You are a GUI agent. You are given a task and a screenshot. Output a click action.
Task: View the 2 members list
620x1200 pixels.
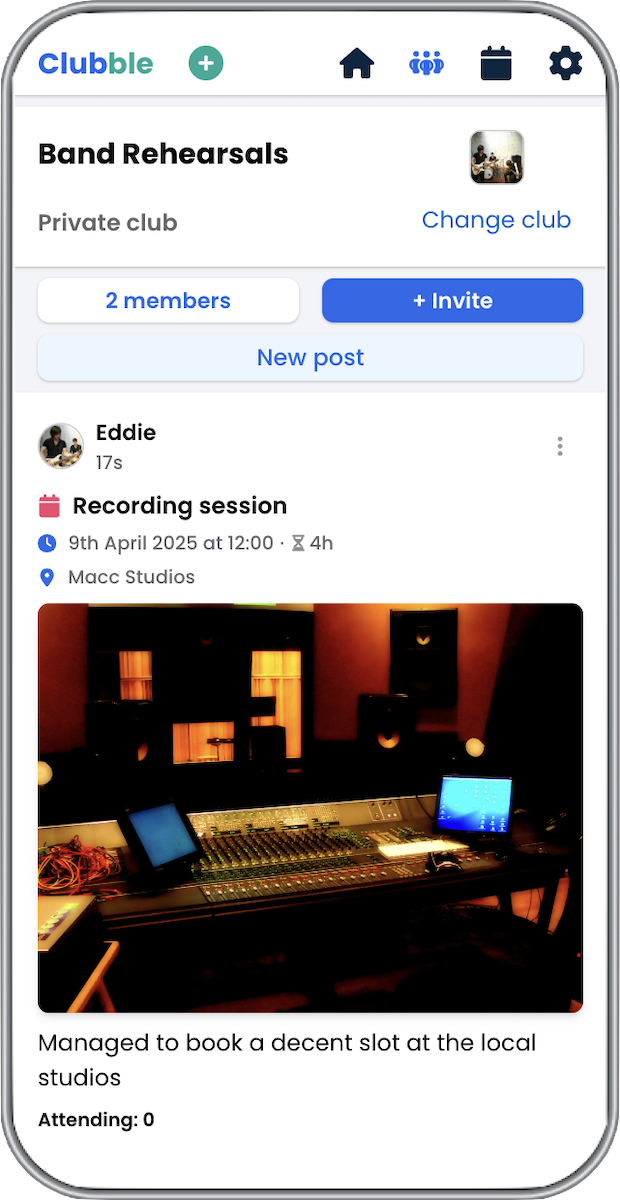168,301
